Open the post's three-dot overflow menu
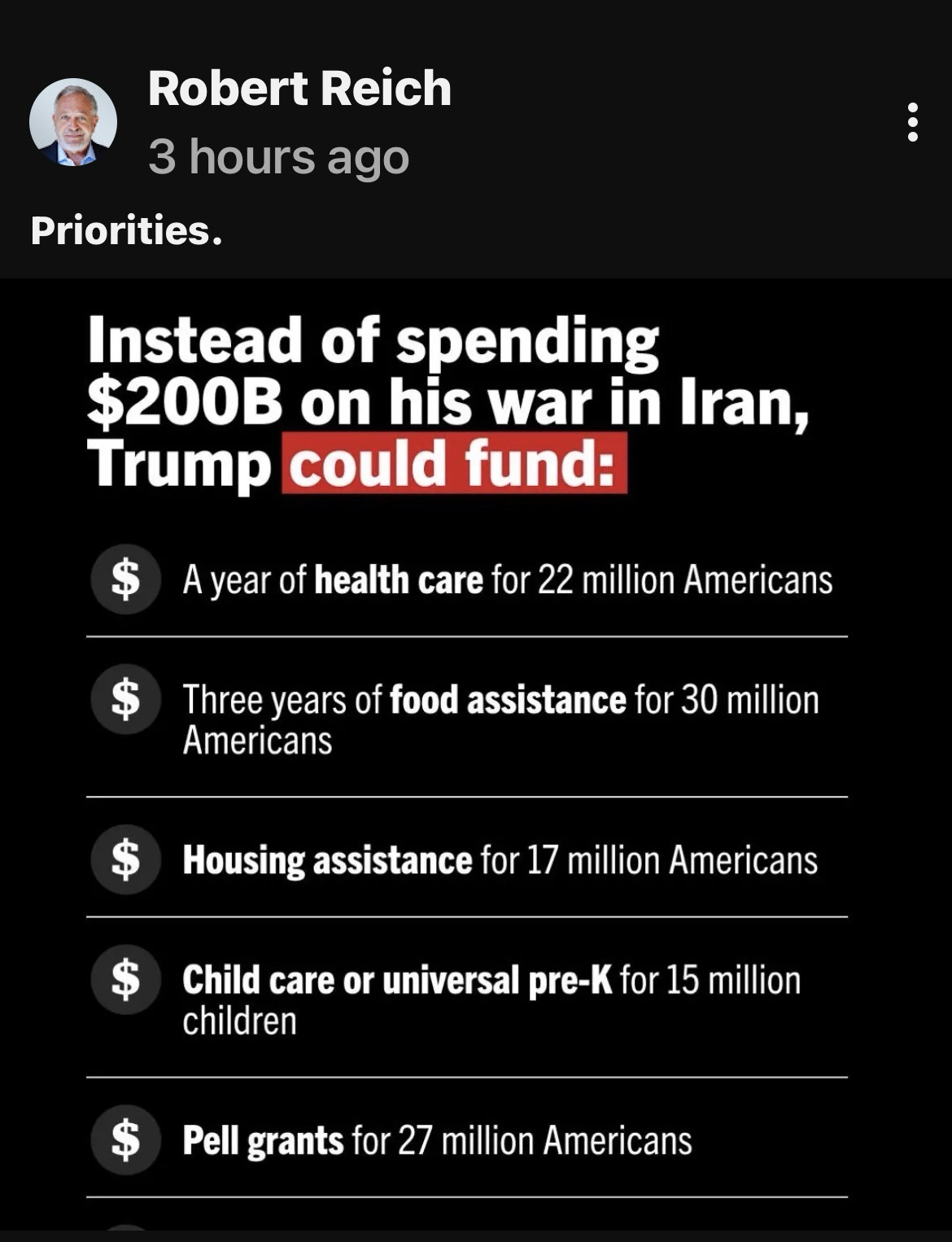 coord(913,122)
